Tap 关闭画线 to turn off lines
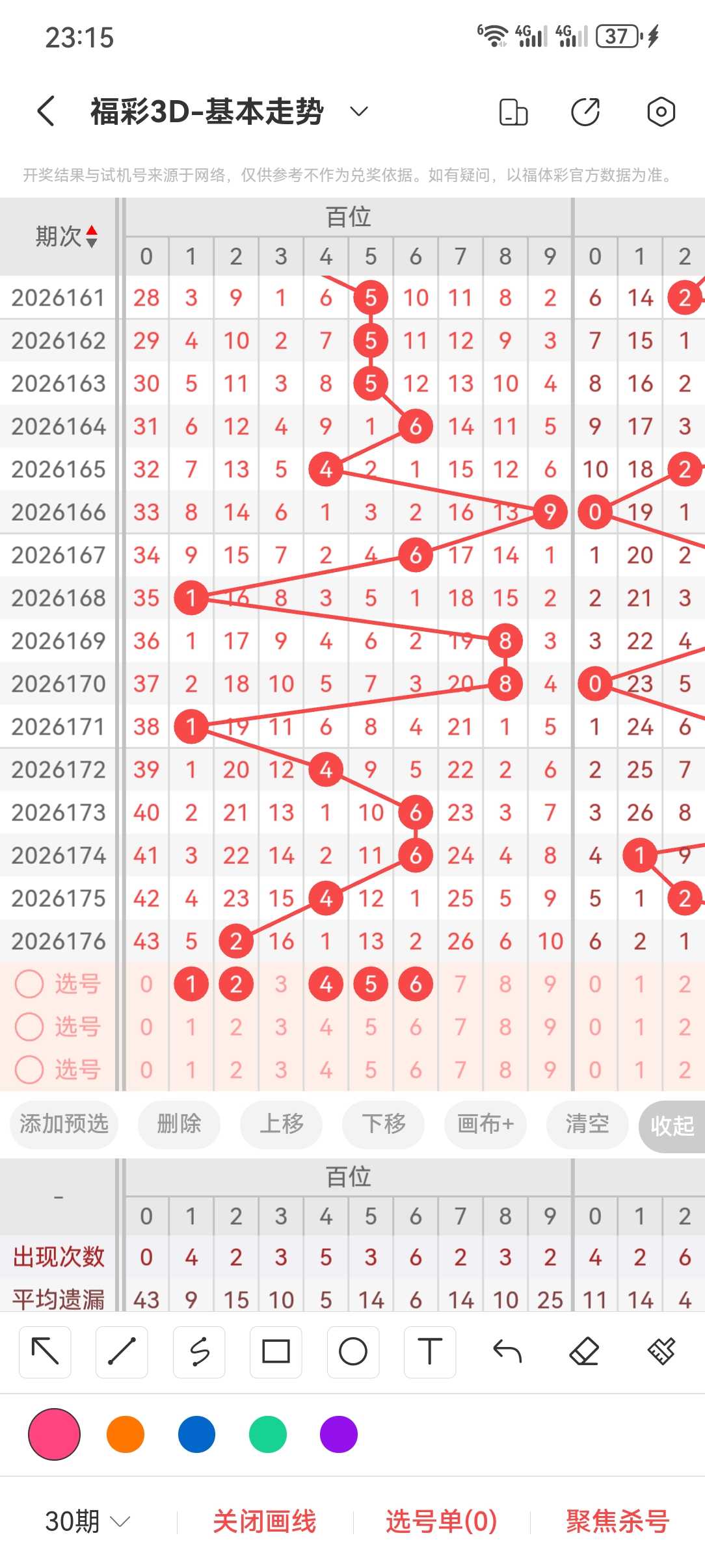Image resolution: width=705 pixels, height=1568 pixels. tap(265, 1521)
